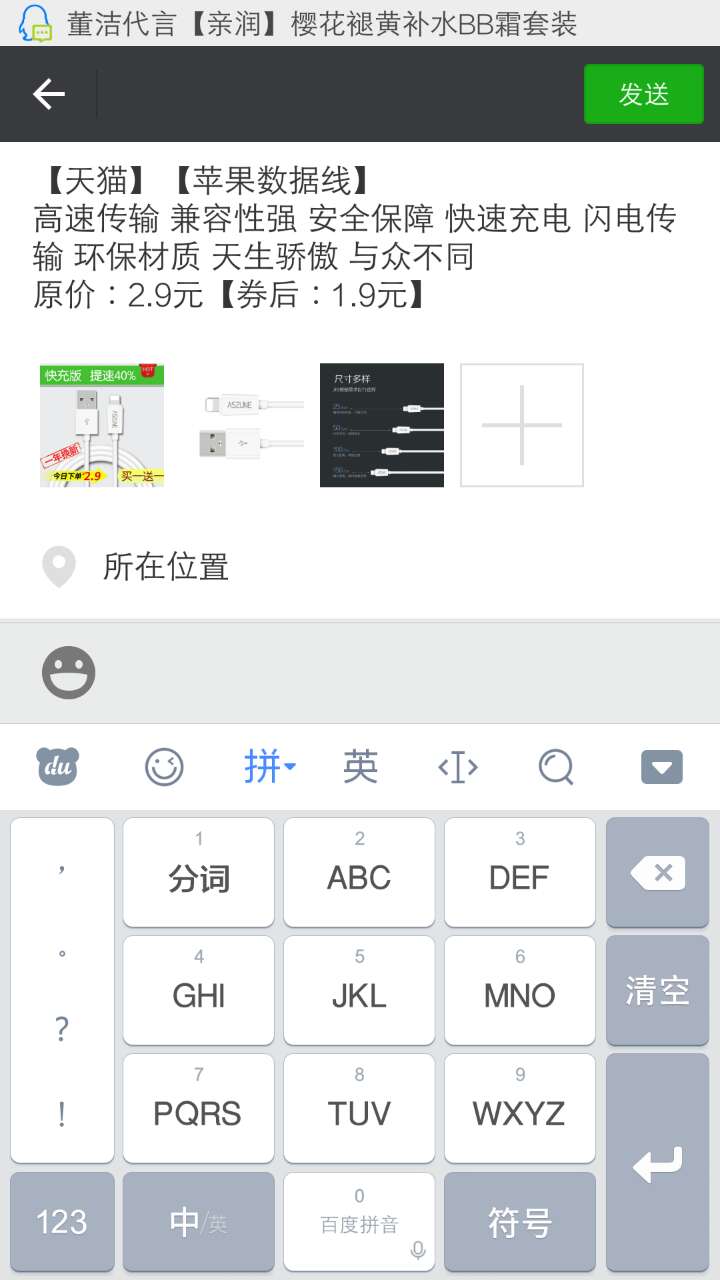Viewport: 720px width, 1280px height.
Task: Switch to the 123 number keypad
Action: (x=62, y=1221)
